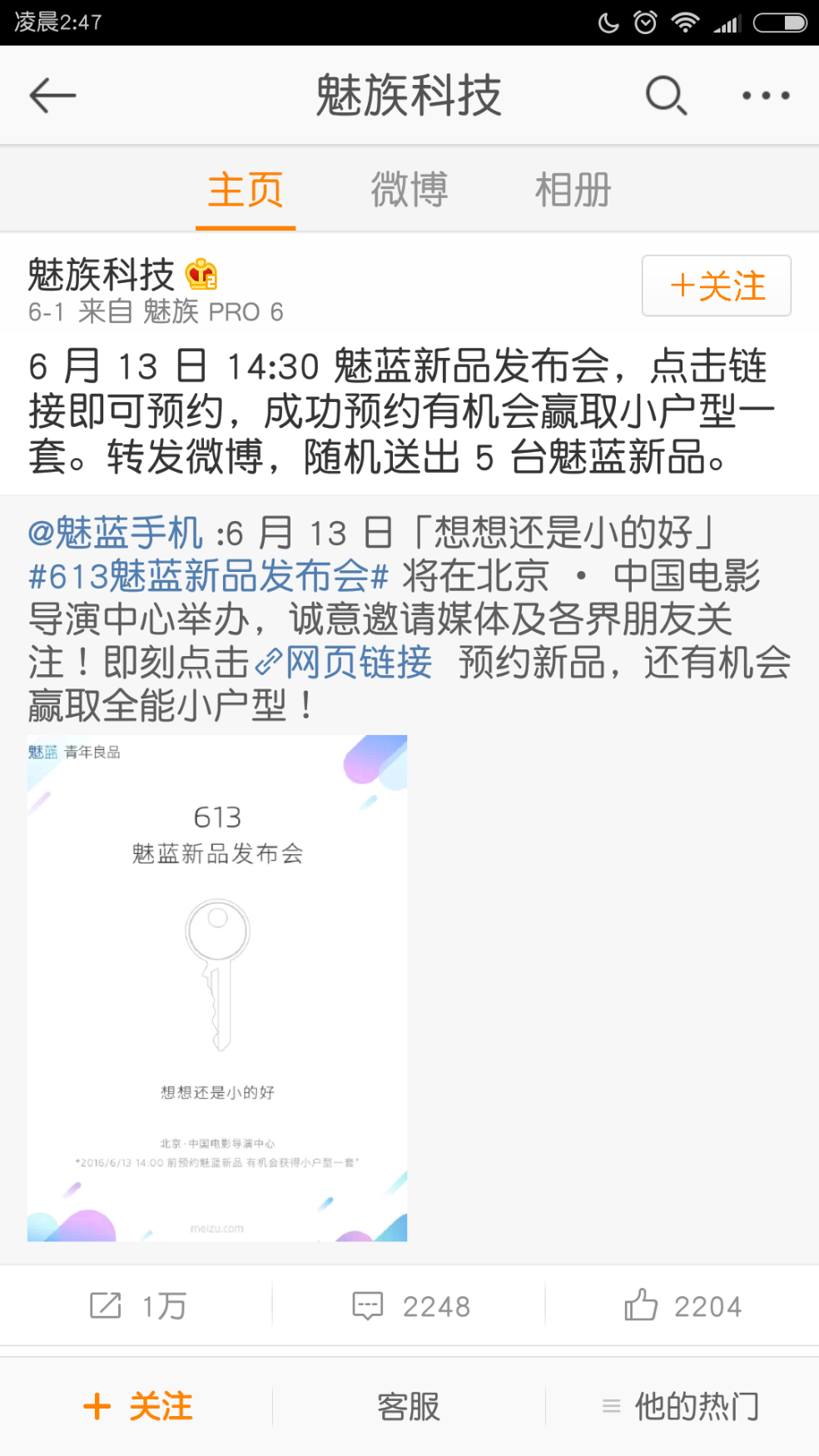The image size is (819, 1456).
Task: Switch to the 微博 tab
Action: 409,190
